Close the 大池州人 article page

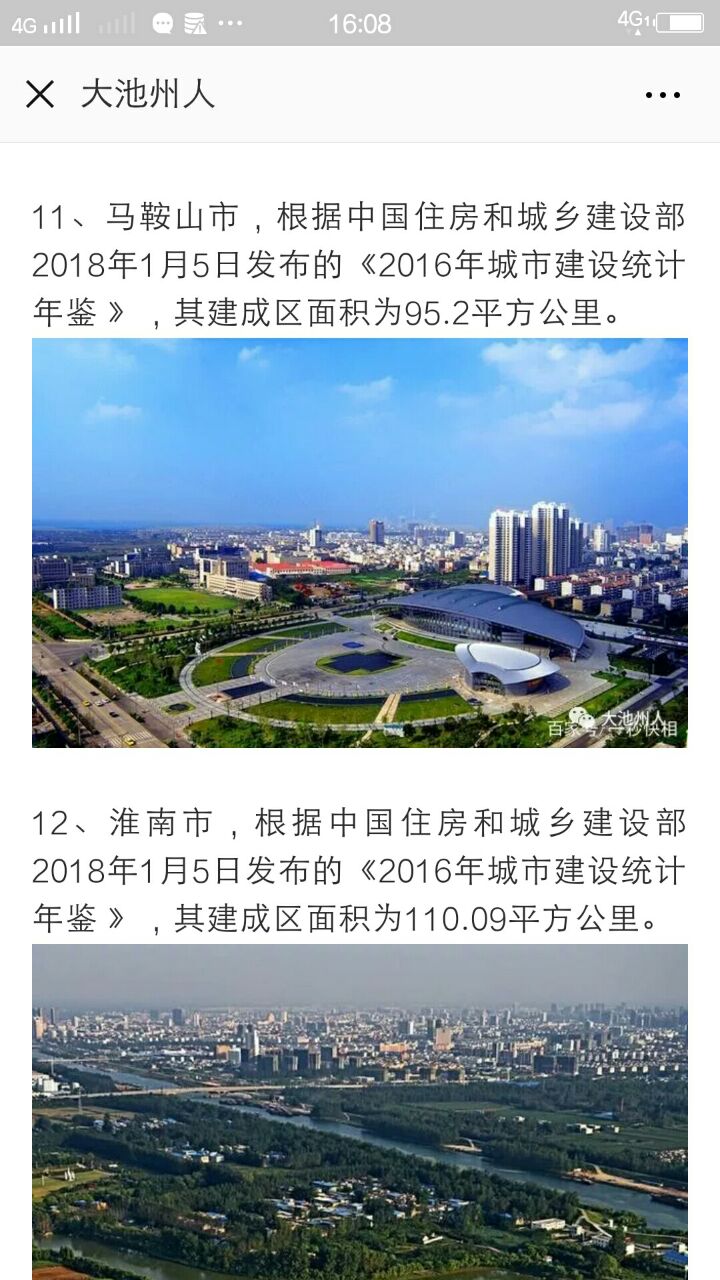tap(40, 94)
